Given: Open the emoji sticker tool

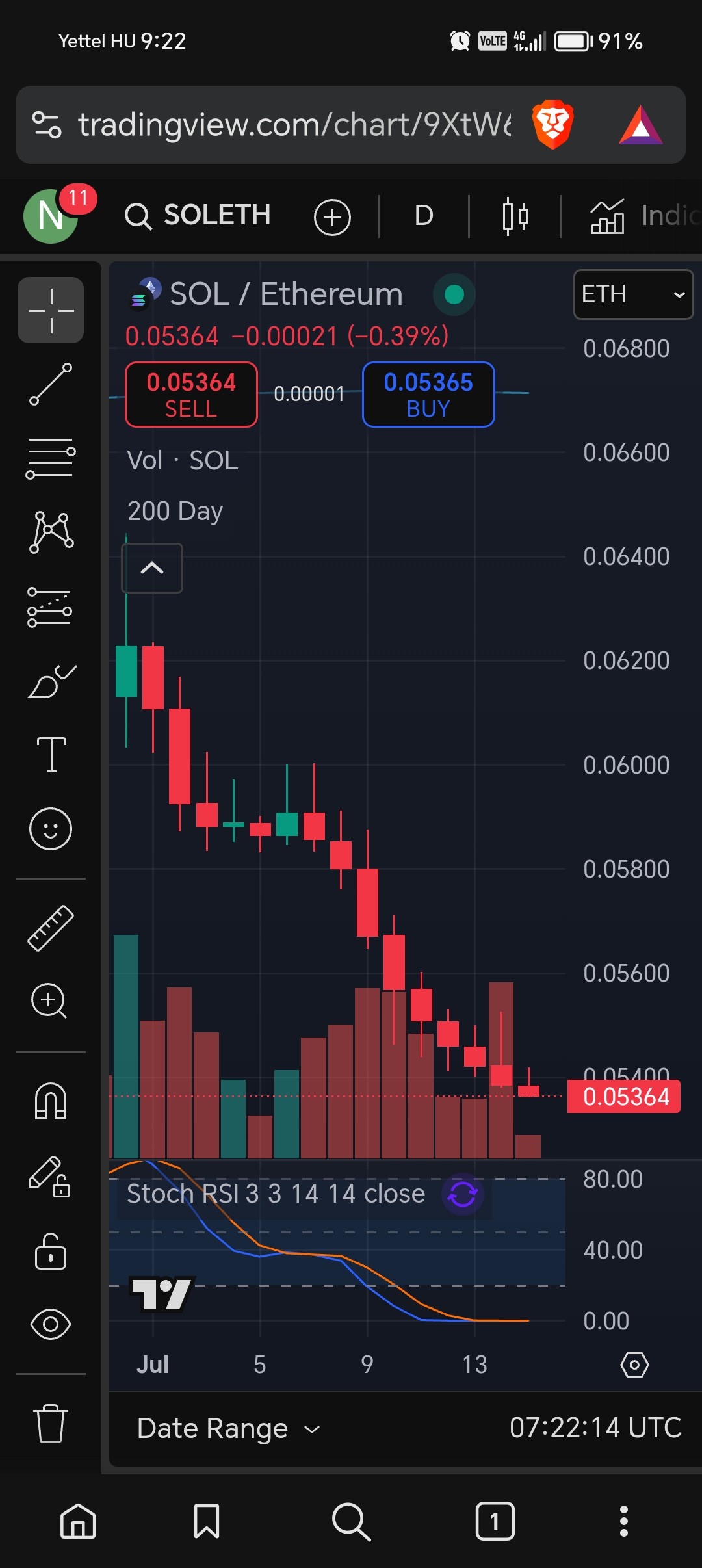Looking at the screenshot, I should 51,829.
